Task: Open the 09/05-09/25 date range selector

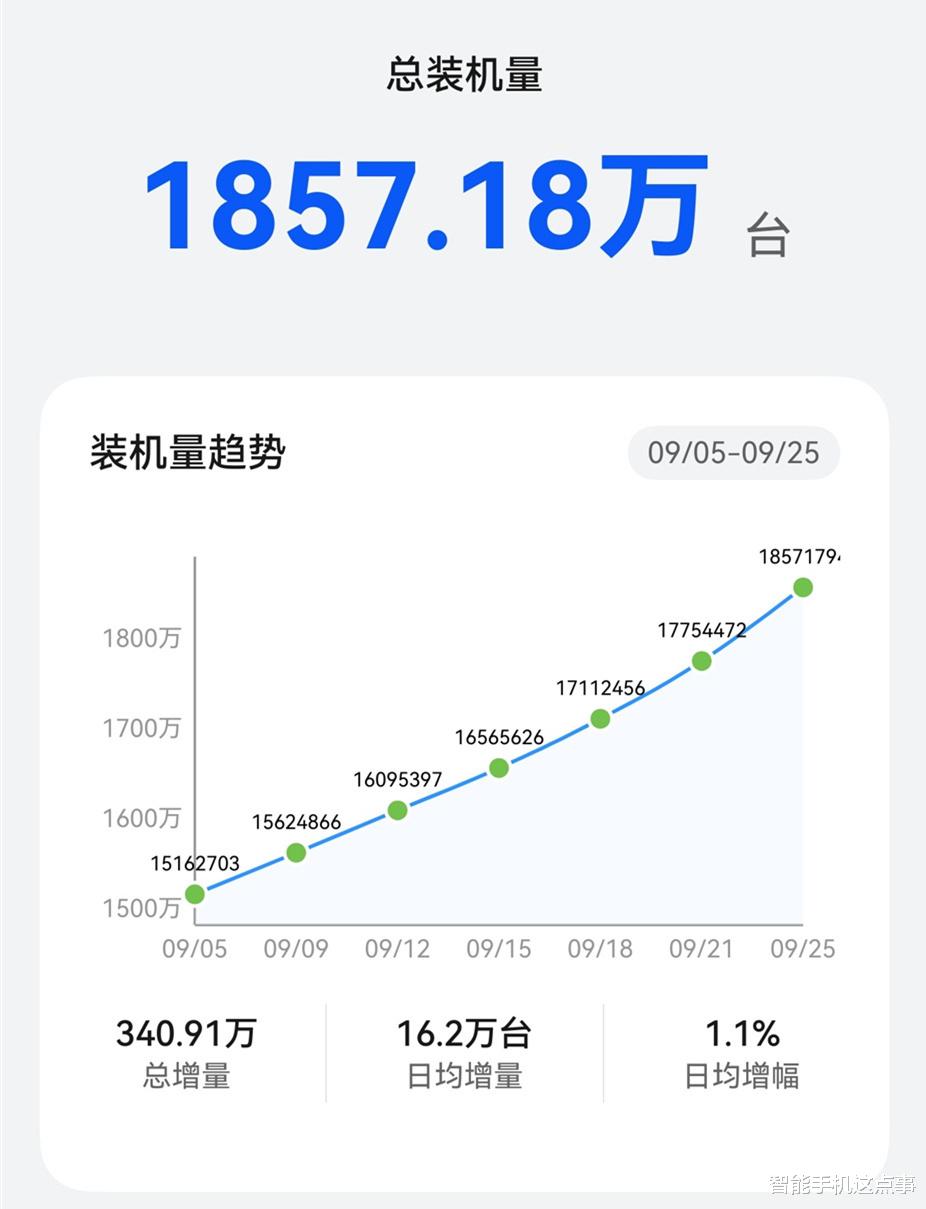Action: [733, 453]
